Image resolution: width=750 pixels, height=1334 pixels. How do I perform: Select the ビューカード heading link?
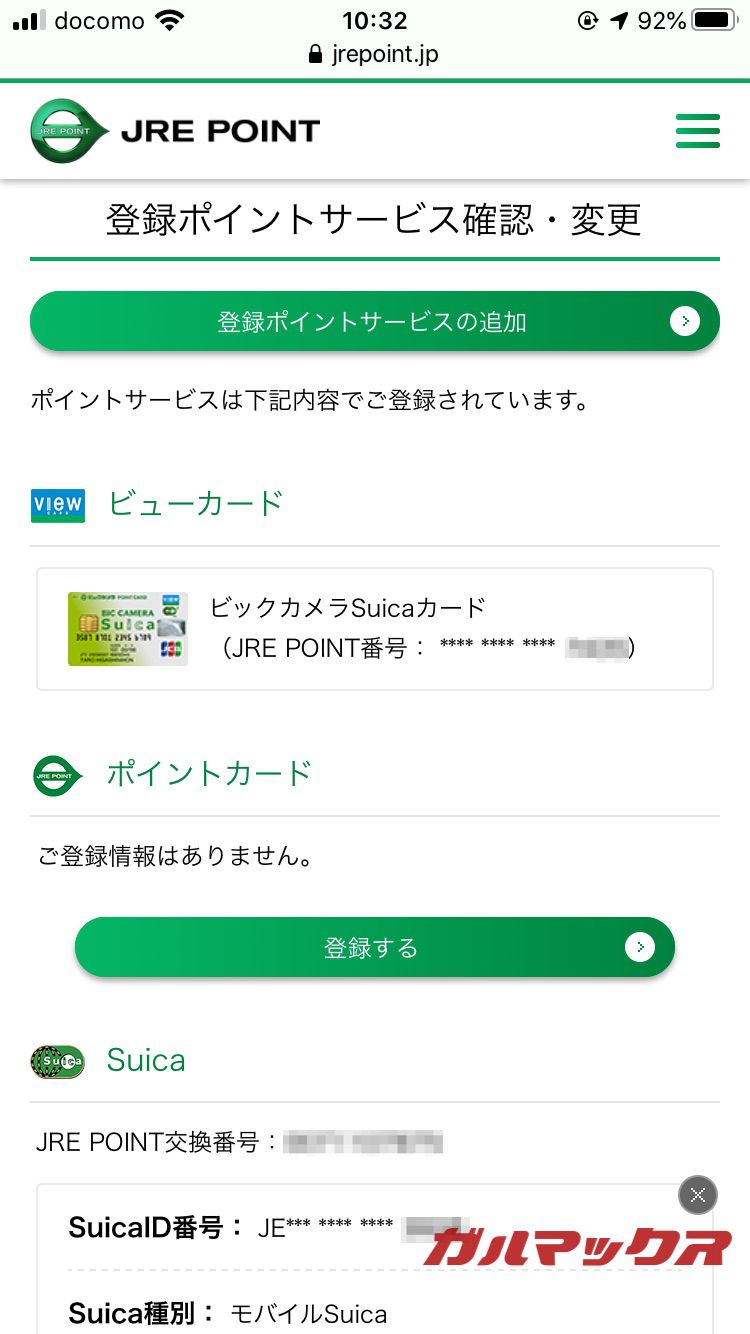195,505
